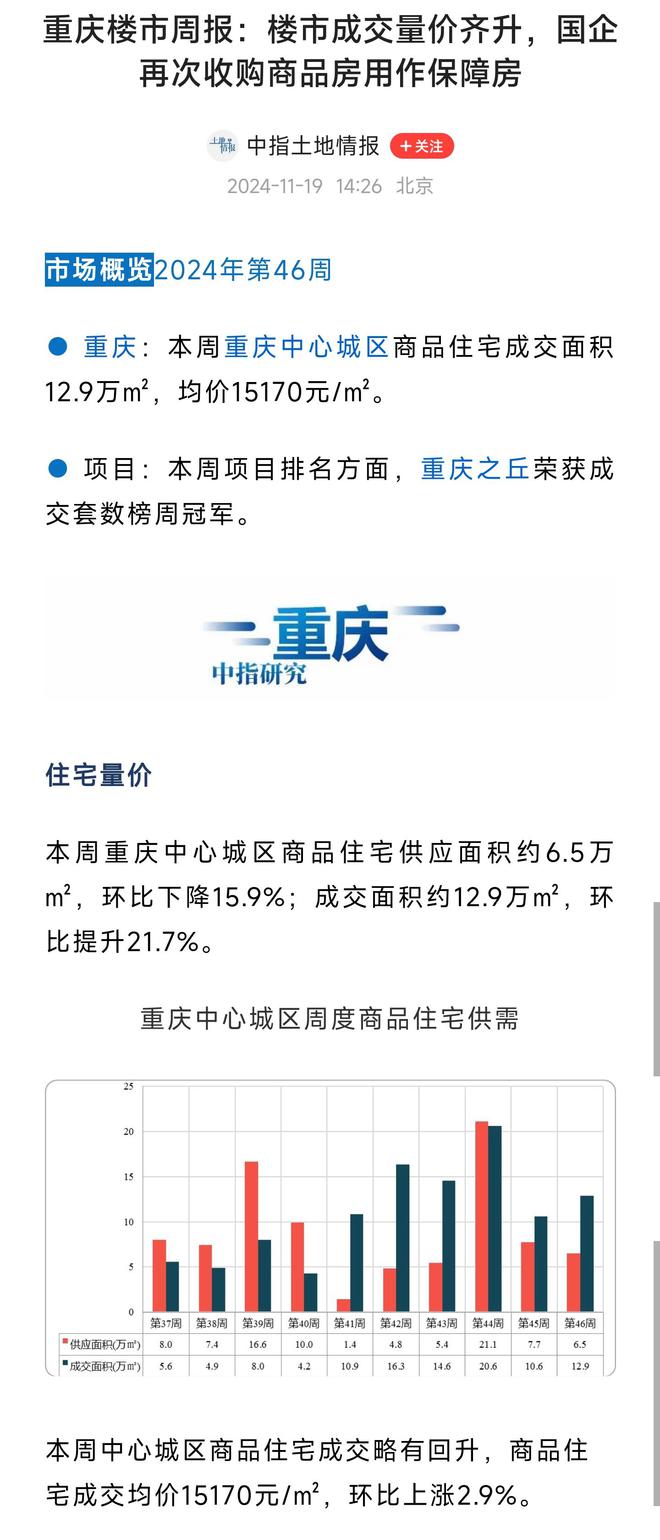
Task: Follow 中指土地情报 with the 关注 button
Action: [x=422, y=146]
